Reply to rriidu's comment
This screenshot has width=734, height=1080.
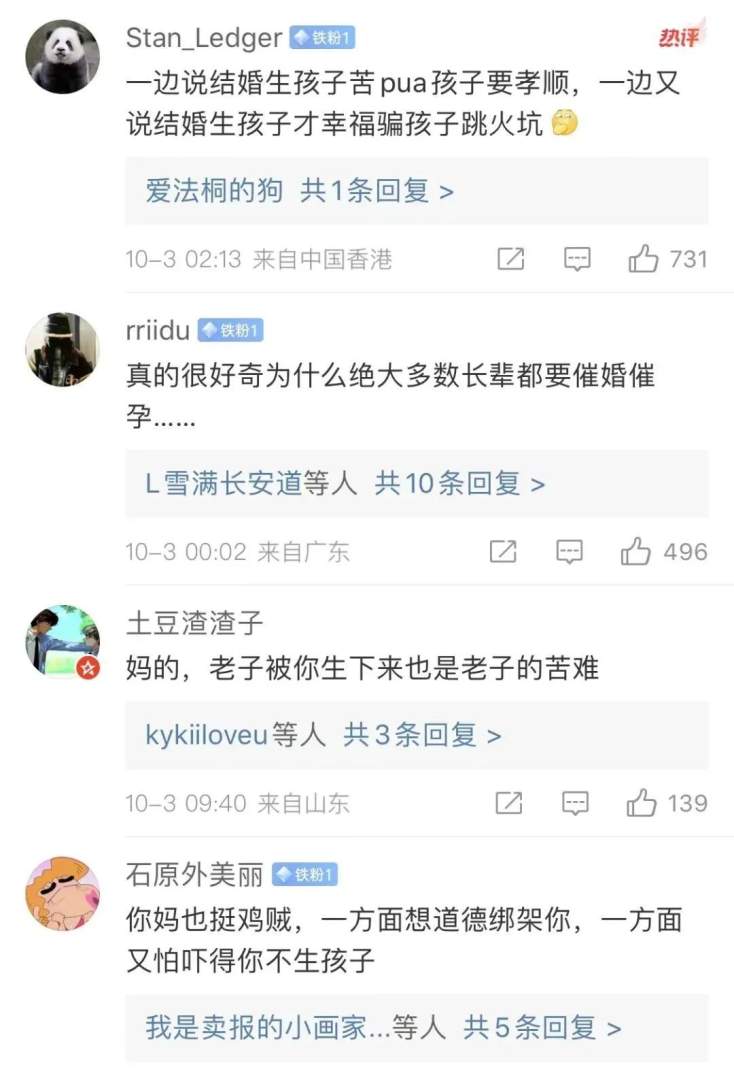tap(570, 552)
